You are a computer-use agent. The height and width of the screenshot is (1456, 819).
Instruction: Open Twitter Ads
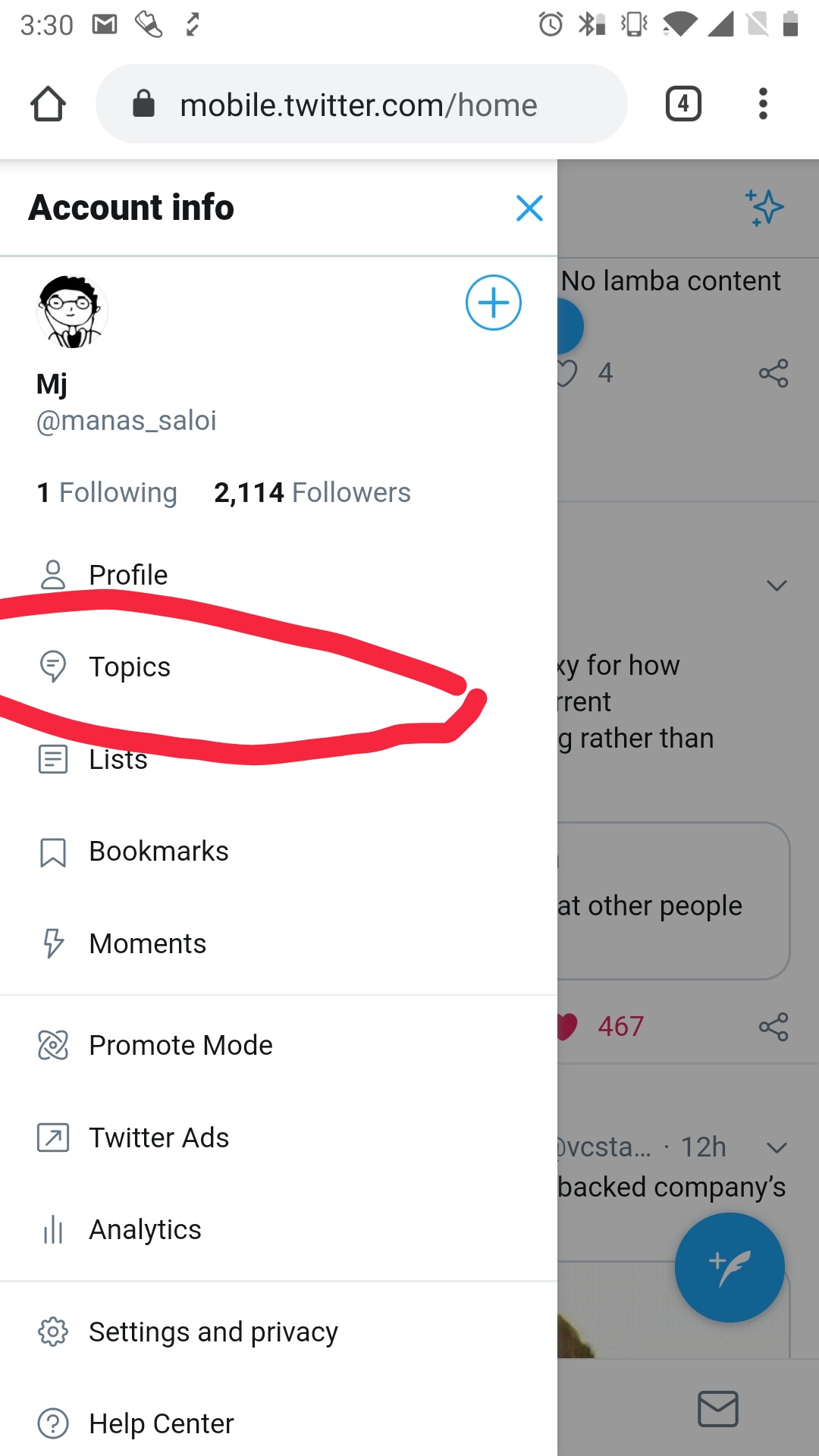pos(278,1138)
